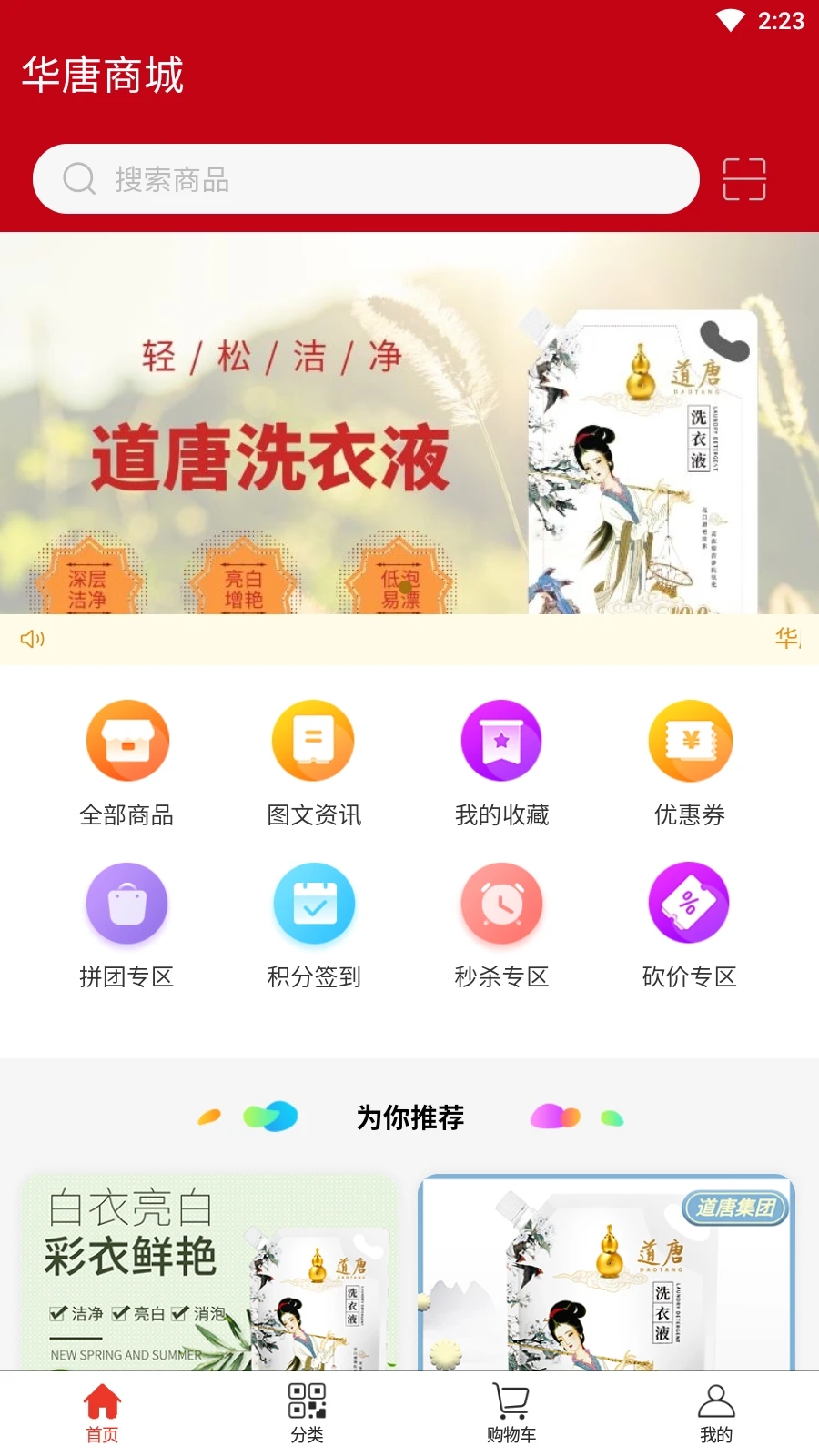Switch to the 我的 tab
The image size is (819, 1456).
point(716,1413)
